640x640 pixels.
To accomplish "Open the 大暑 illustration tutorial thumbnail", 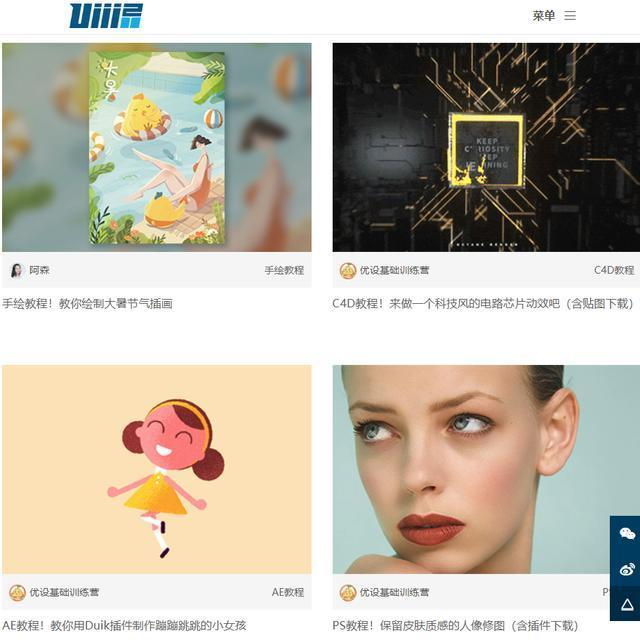I will (156, 147).
